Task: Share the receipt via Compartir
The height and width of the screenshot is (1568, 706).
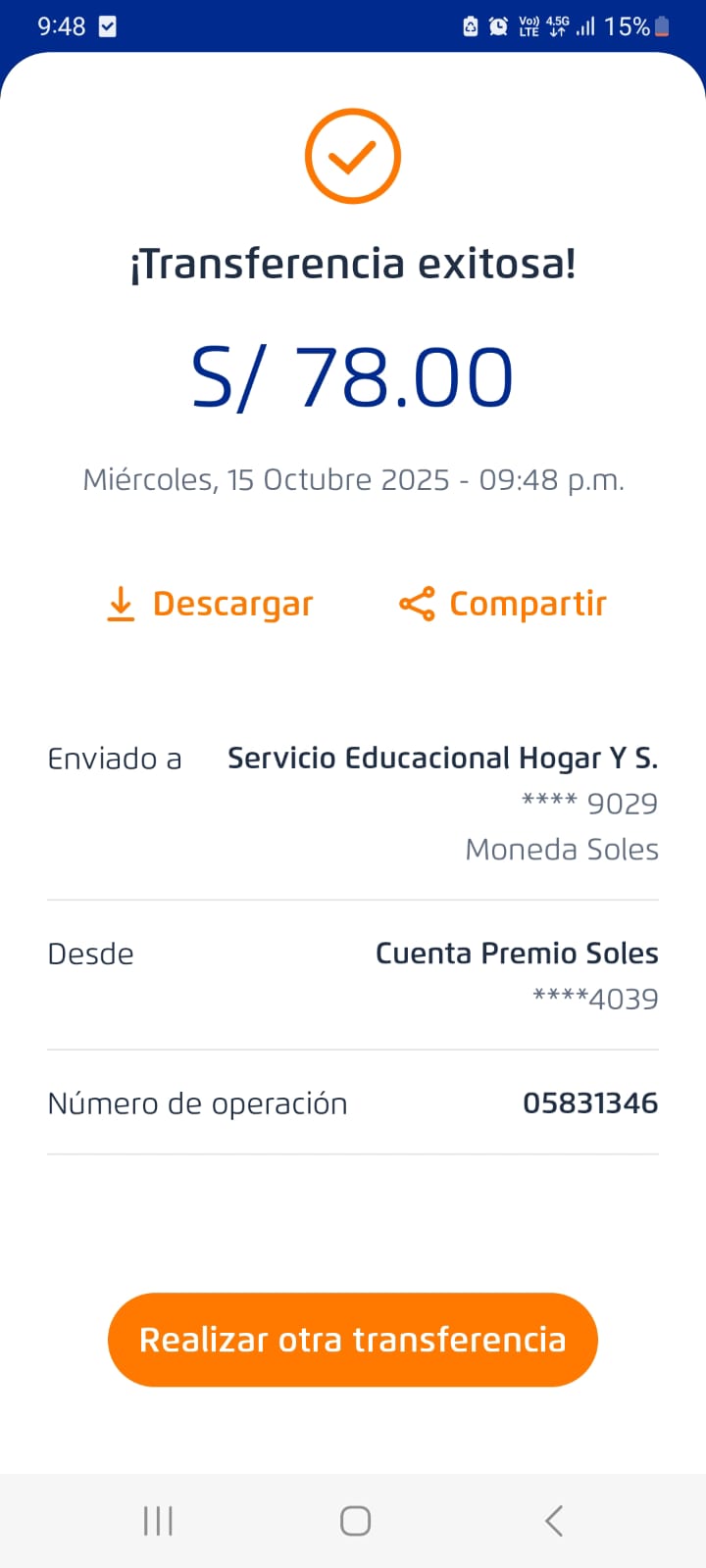Action: (x=503, y=604)
